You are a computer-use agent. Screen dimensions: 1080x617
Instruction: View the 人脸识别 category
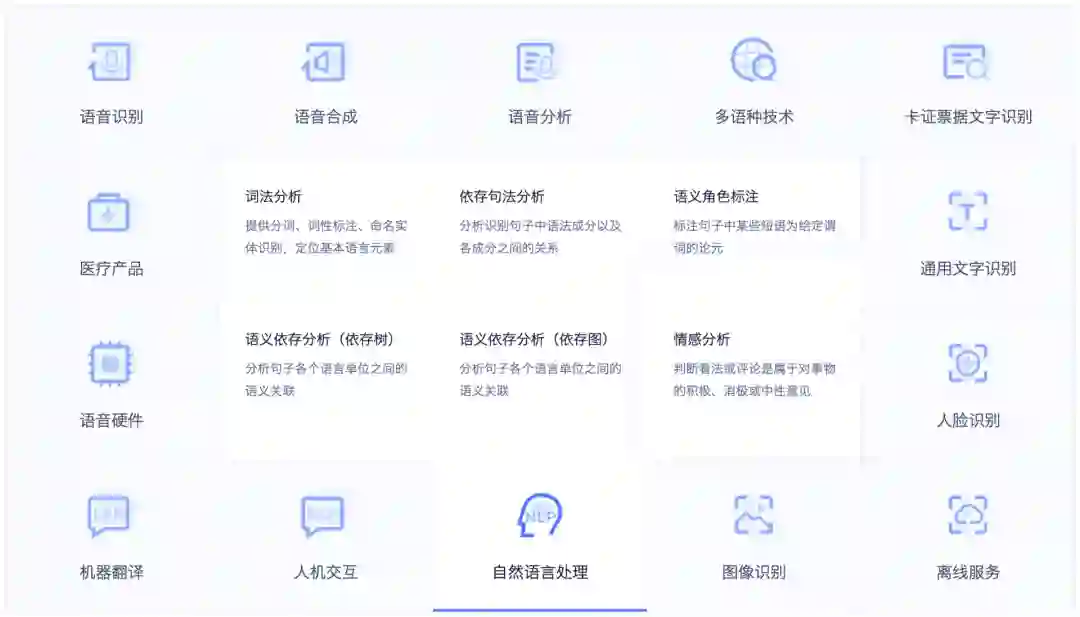click(x=967, y=386)
